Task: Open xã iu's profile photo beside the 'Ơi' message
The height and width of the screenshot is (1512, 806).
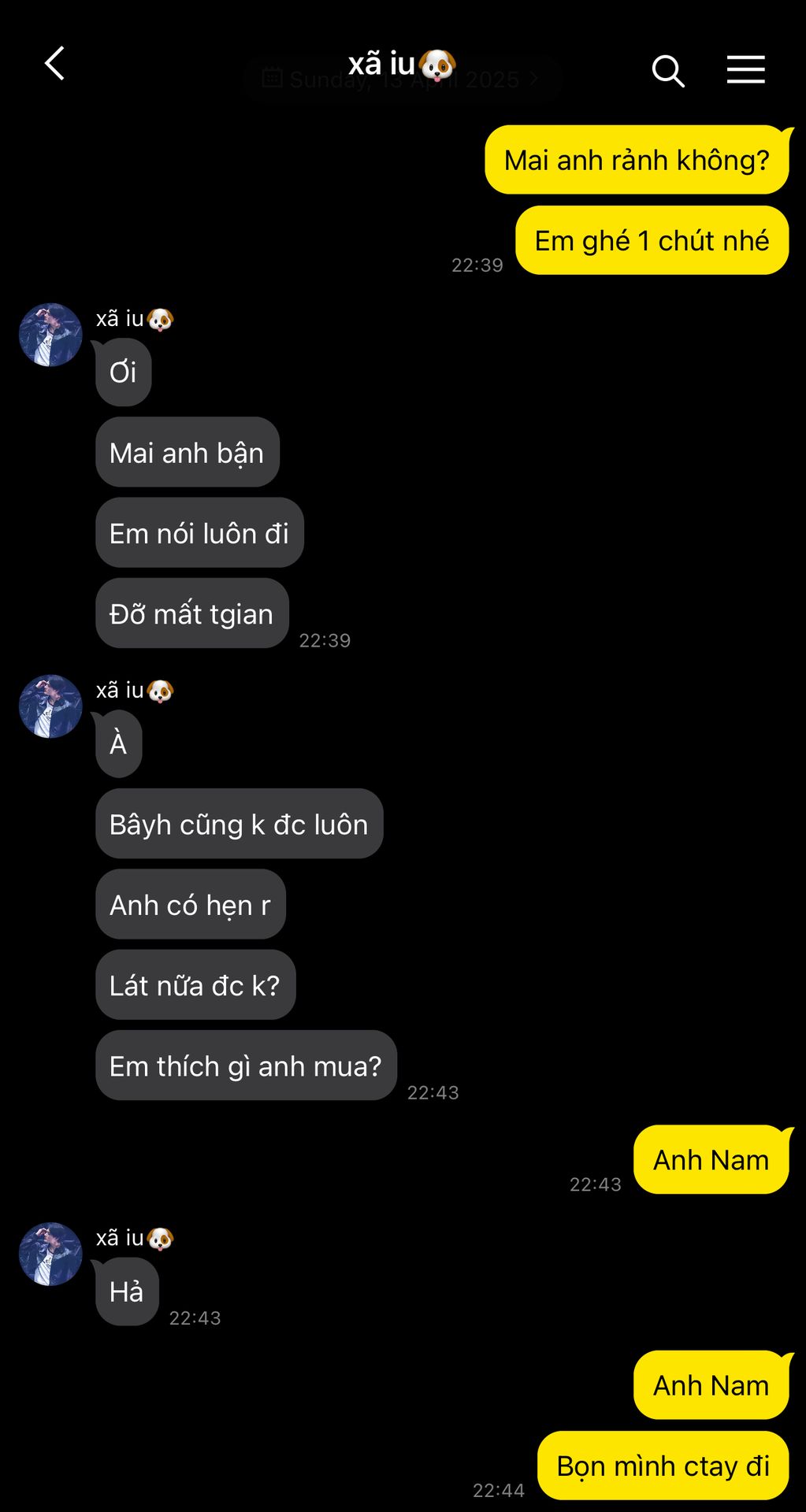Action: click(50, 335)
